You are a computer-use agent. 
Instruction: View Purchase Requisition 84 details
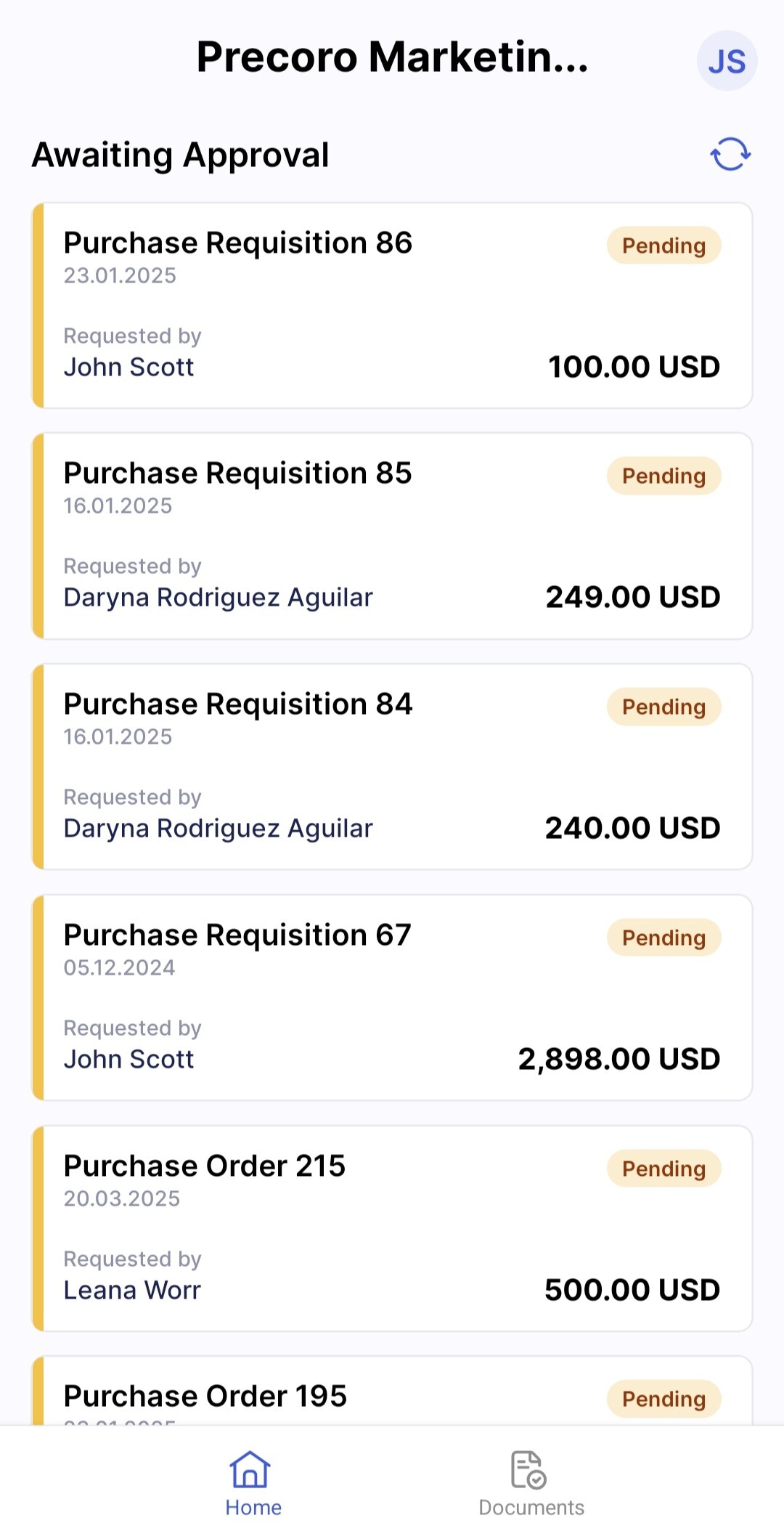point(392,767)
